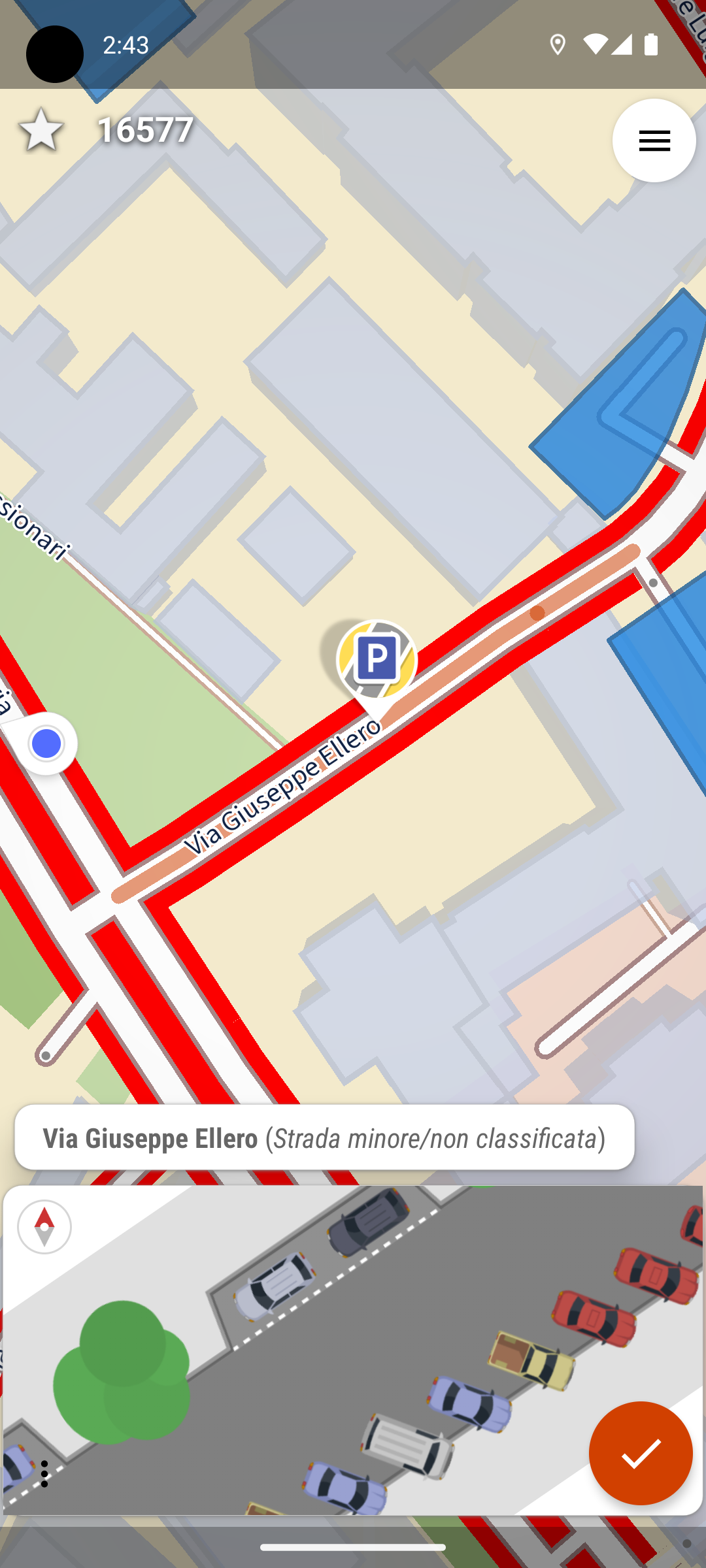The image size is (706, 1568).
Task: Tap the star counter icon
Action: pyautogui.click(x=41, y=129)
